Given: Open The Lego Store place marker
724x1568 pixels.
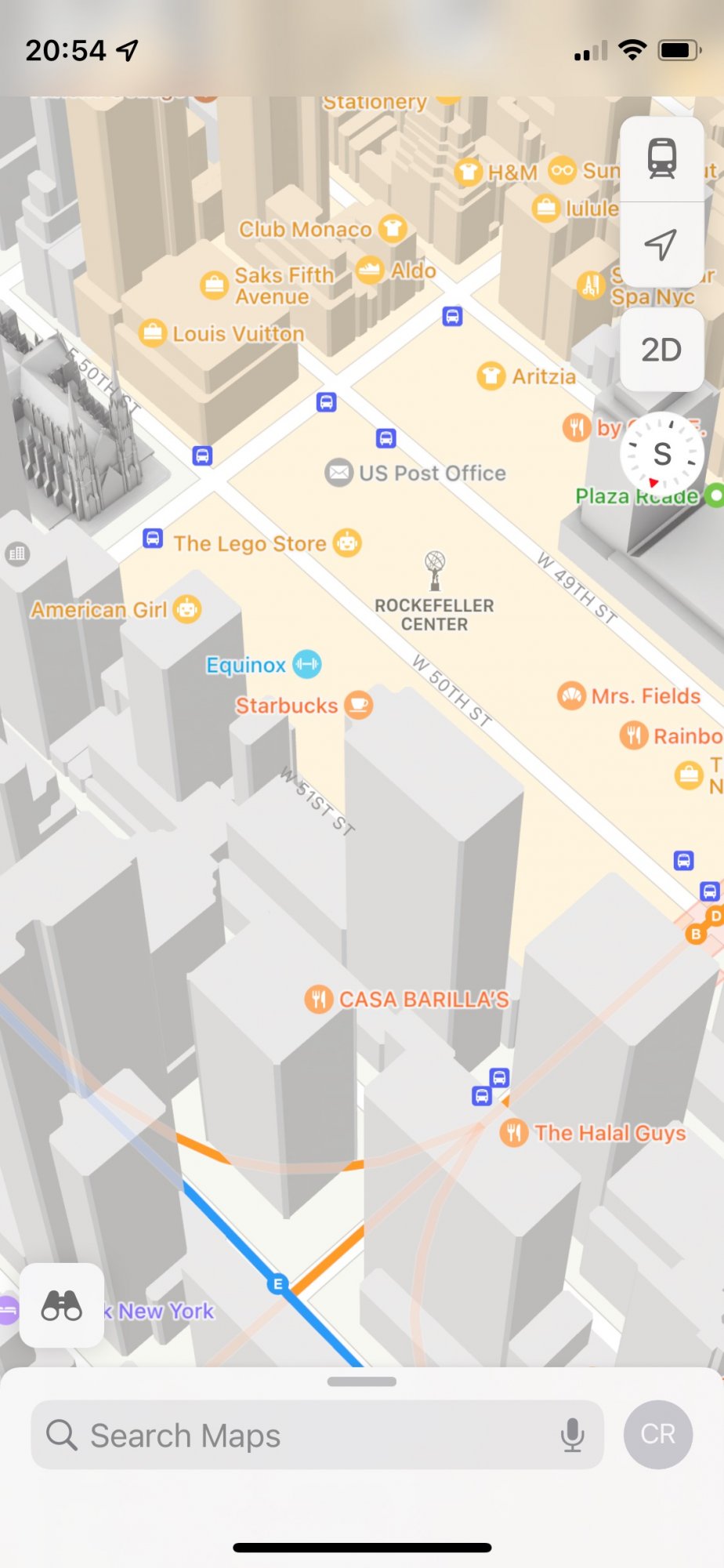Looking at the screenshot, I should (347, 543).
